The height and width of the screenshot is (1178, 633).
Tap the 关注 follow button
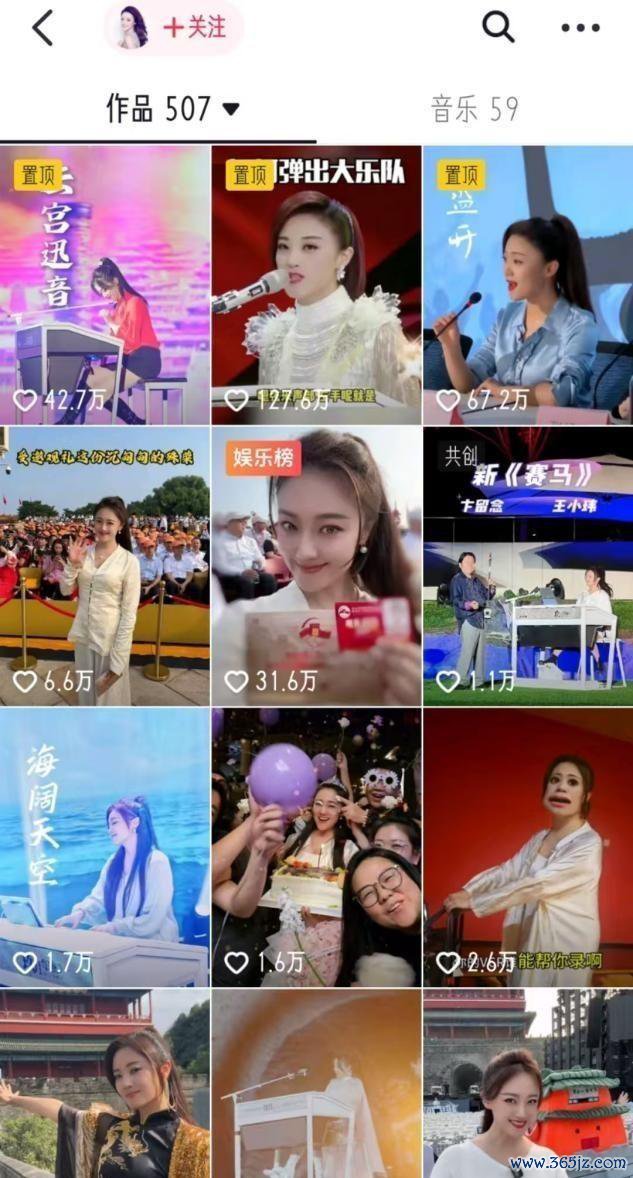195,28
